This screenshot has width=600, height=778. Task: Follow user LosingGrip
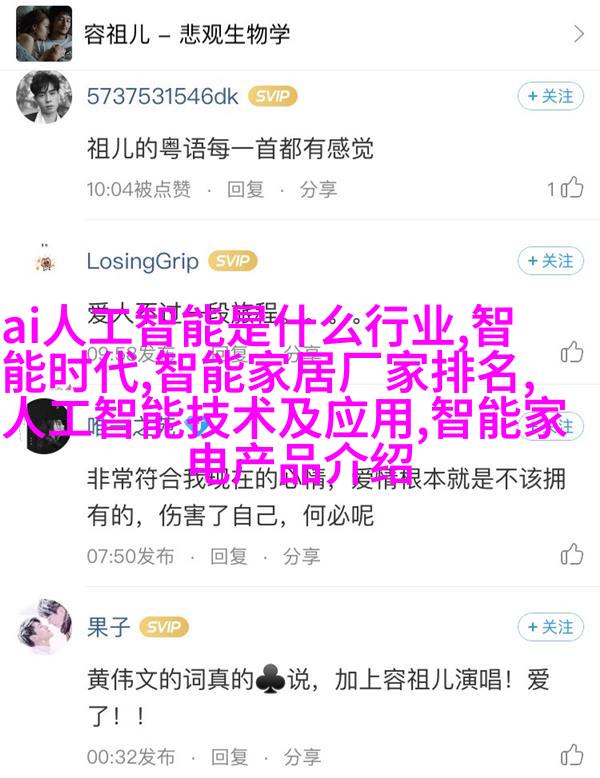click(549, 261)
